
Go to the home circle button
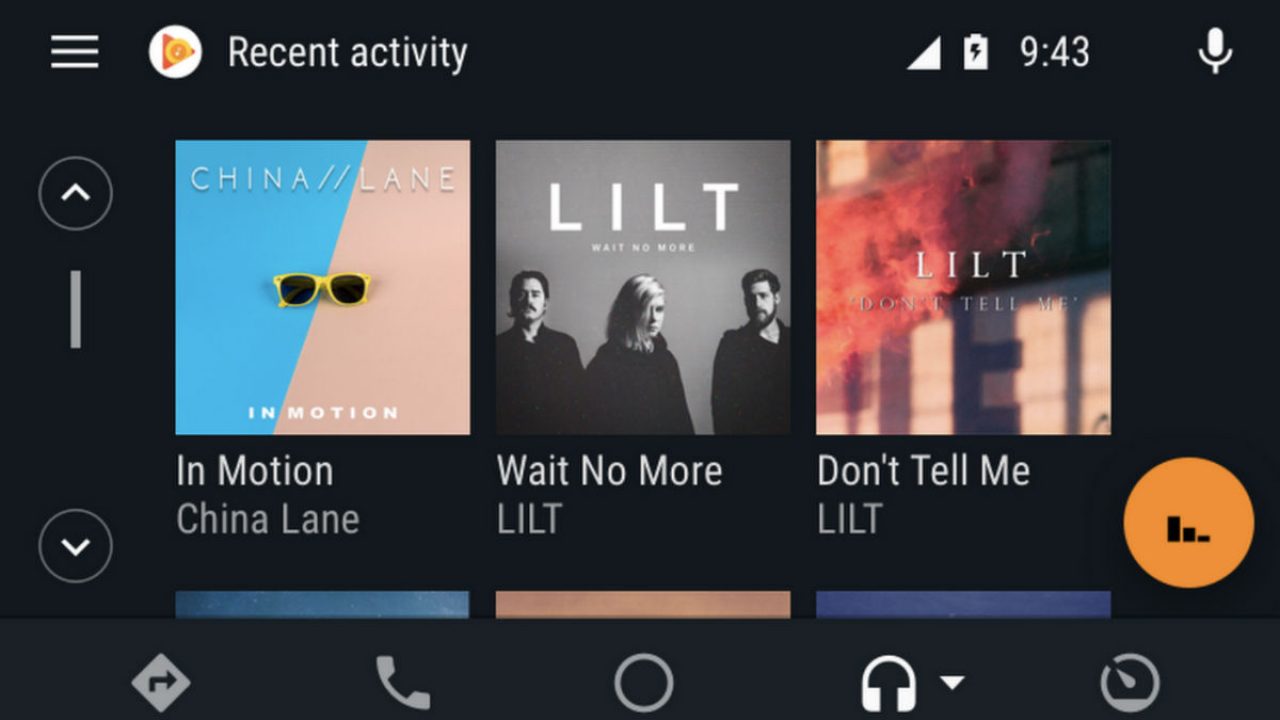point(643,683)
